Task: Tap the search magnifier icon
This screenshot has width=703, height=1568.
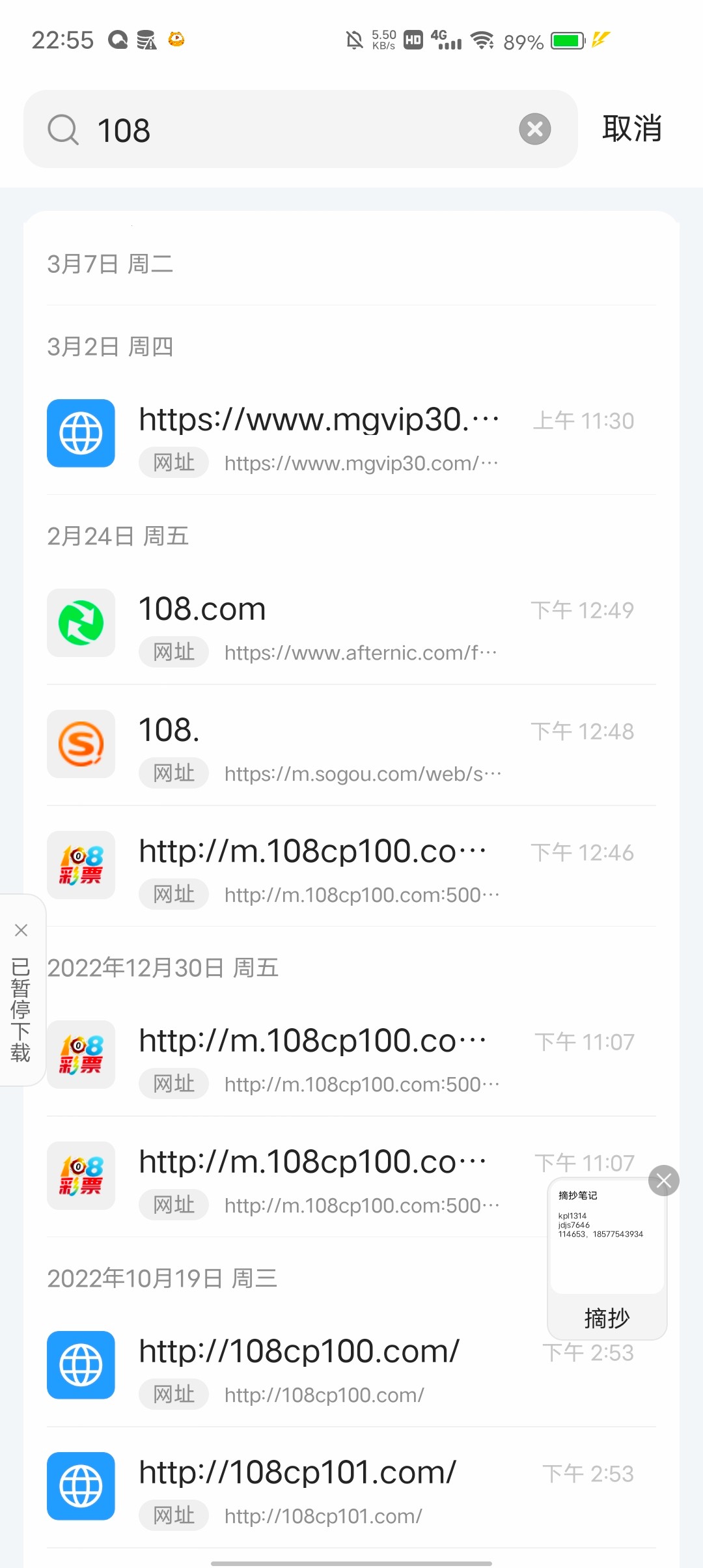Action: (62, 130)
